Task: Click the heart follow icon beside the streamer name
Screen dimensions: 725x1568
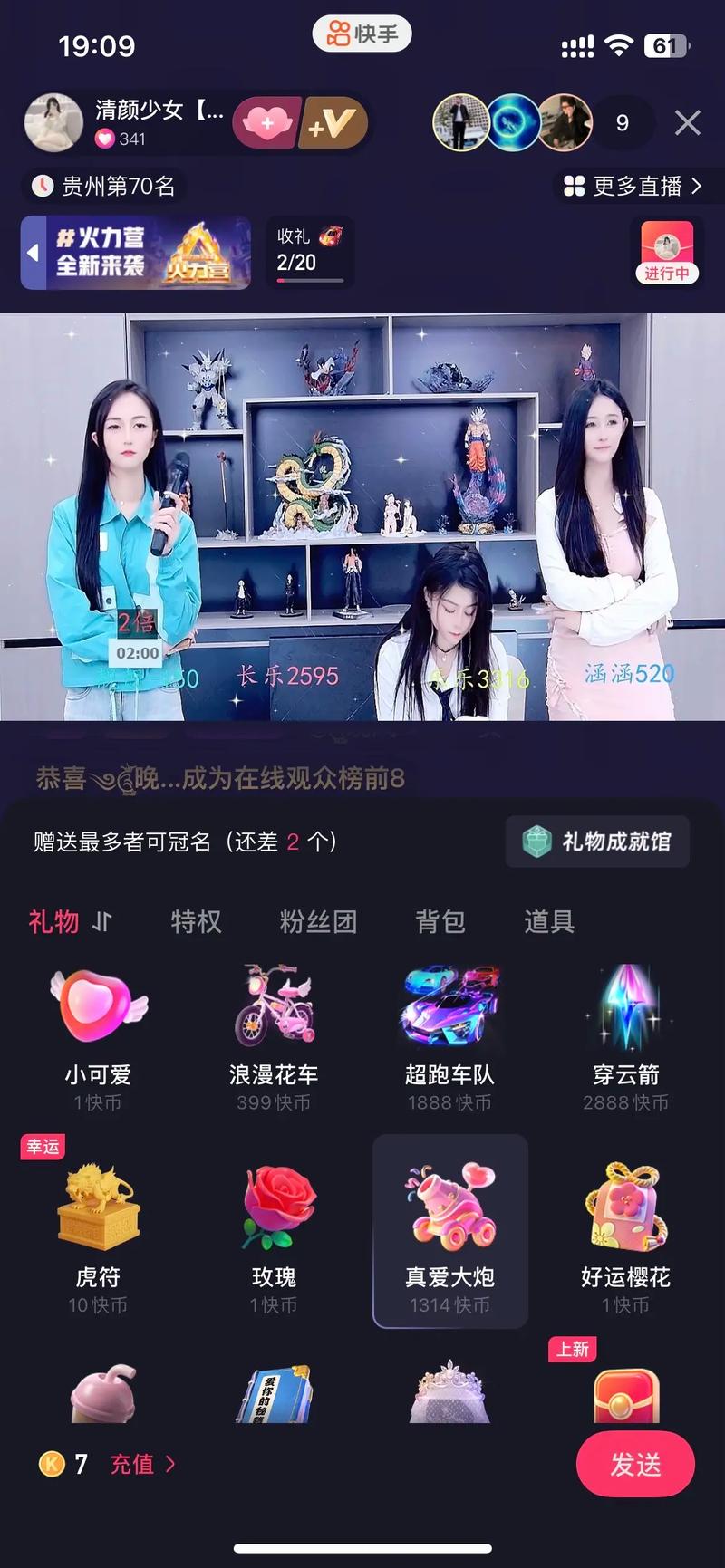Action: pos(265,123)
